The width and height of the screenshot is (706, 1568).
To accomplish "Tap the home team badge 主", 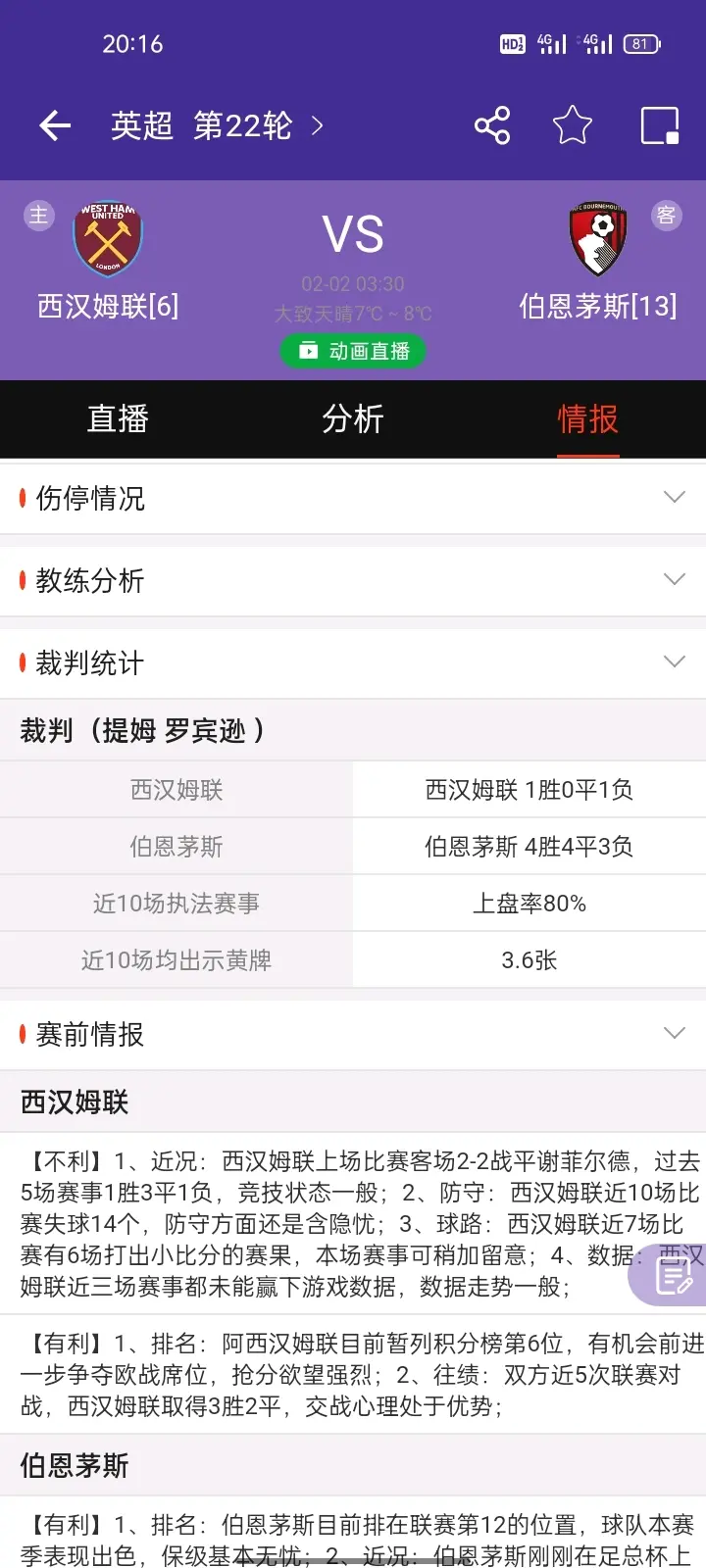I will [x=38, y=215].
